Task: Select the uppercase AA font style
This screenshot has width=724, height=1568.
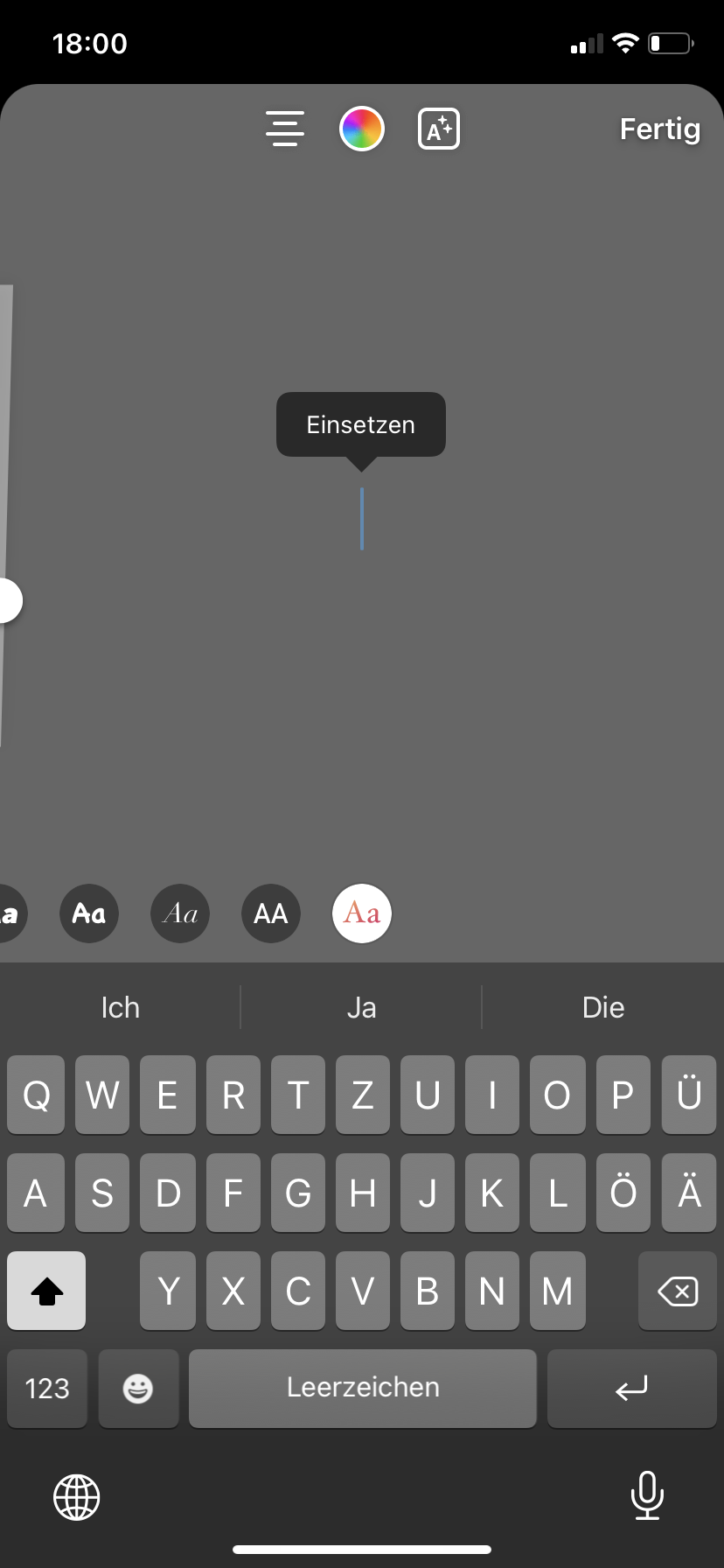Action: [x=271, y=913]
